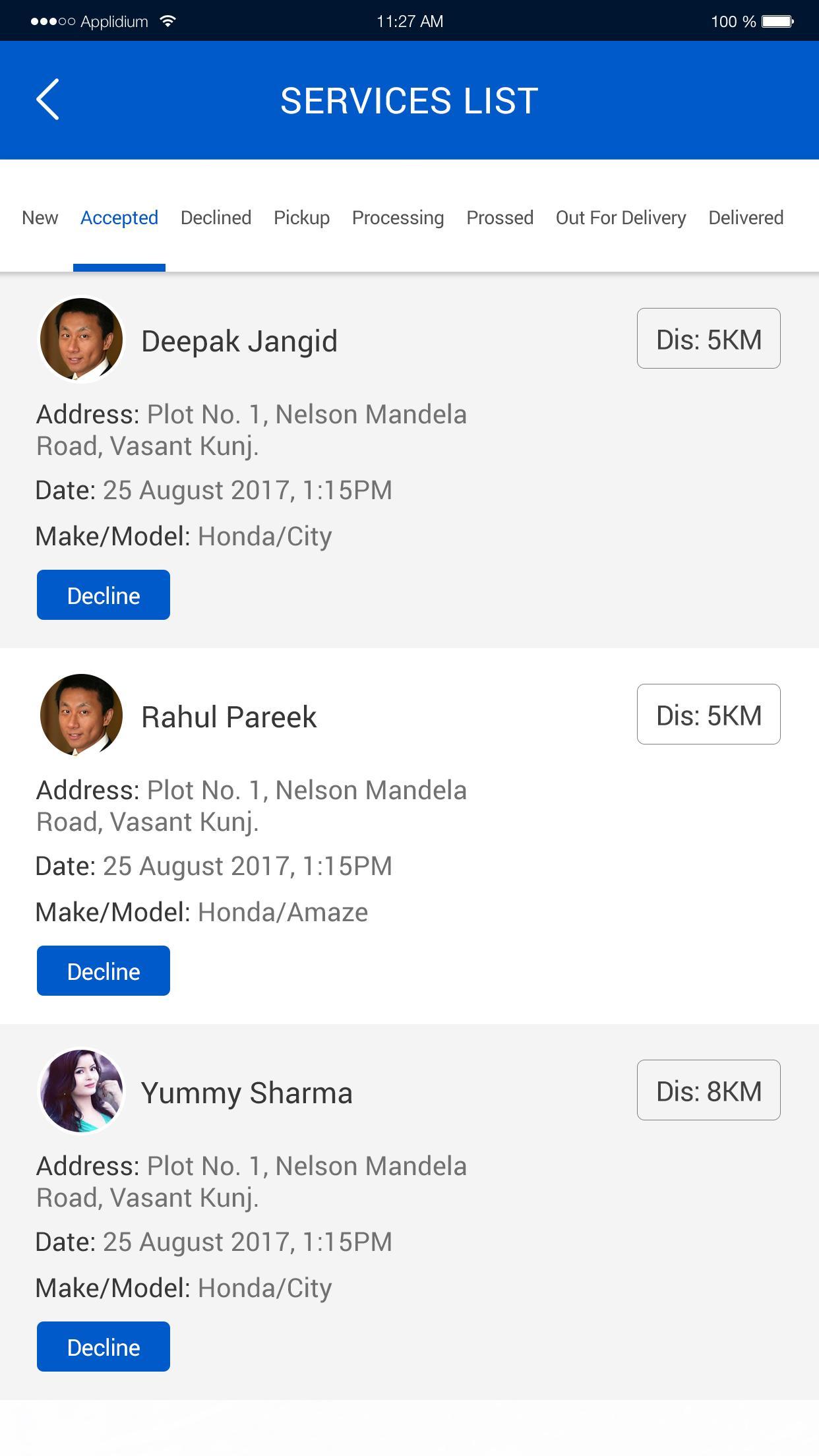
Task: Go back using the header arrow
Action: (47, 100)
